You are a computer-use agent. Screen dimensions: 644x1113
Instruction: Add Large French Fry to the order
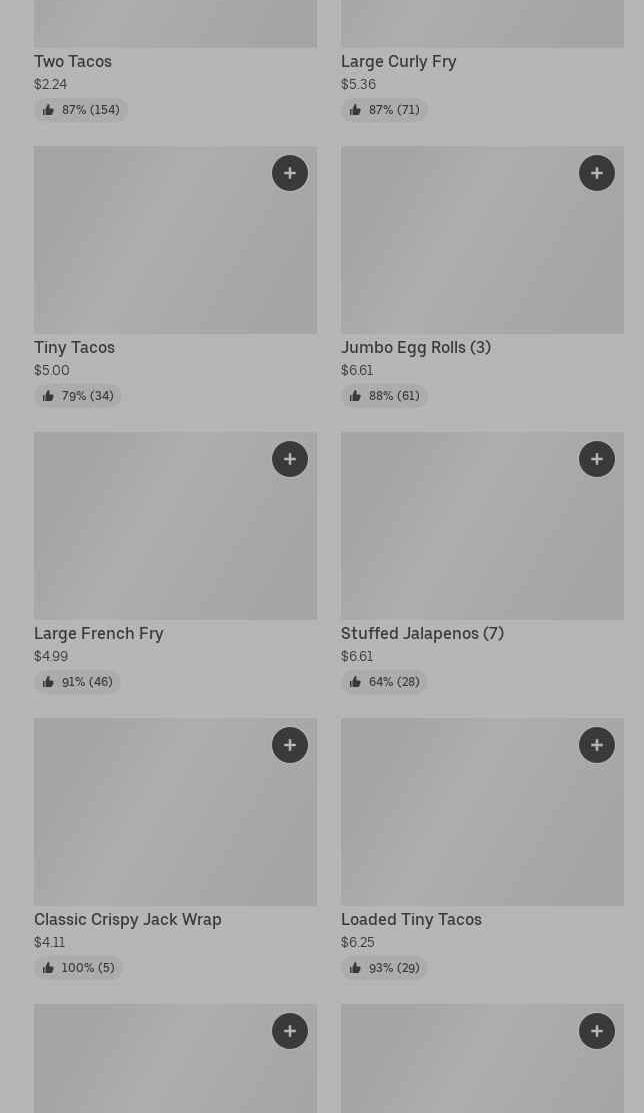[290, 459]
